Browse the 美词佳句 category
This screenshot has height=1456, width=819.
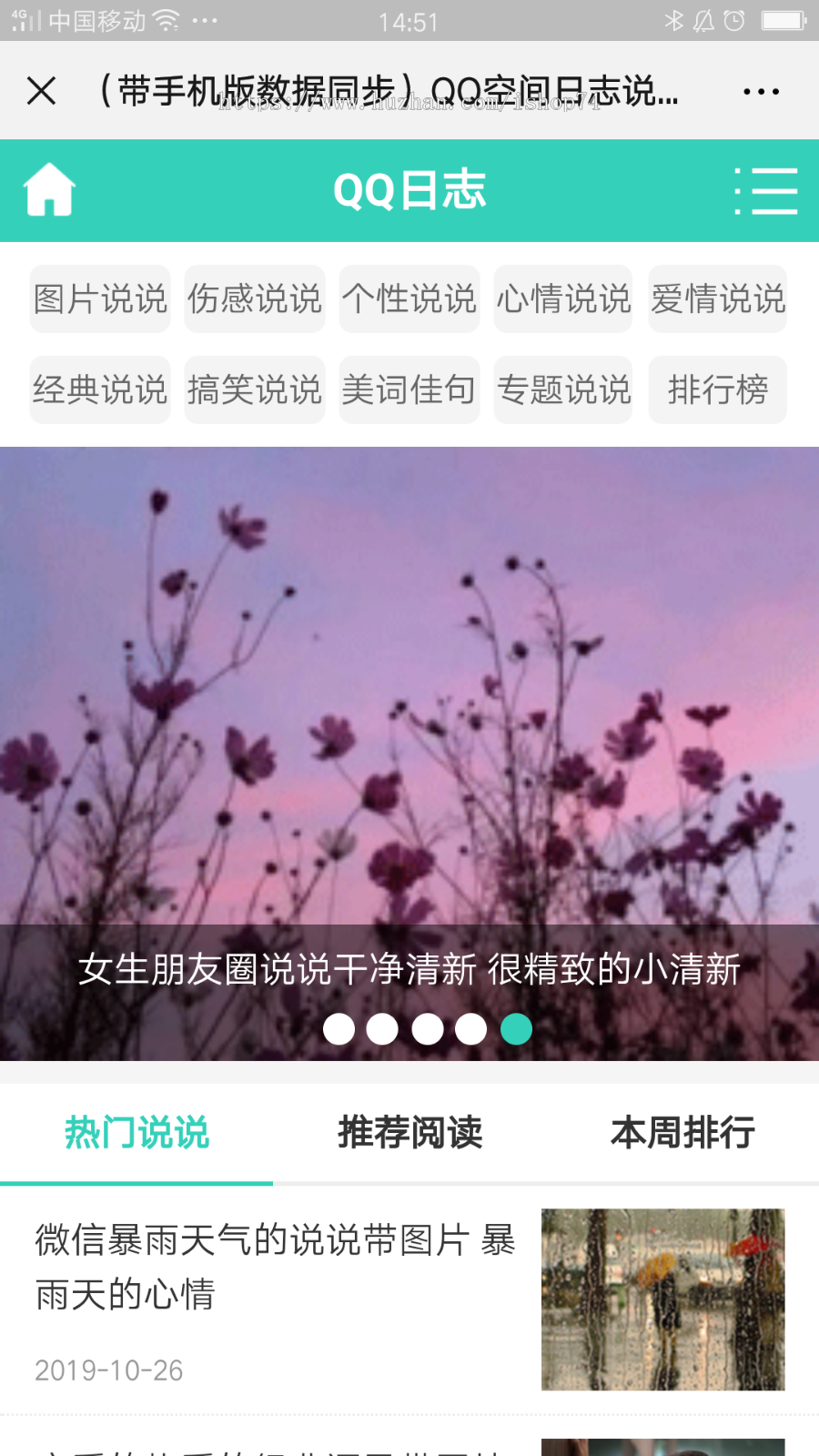(409, 390)
